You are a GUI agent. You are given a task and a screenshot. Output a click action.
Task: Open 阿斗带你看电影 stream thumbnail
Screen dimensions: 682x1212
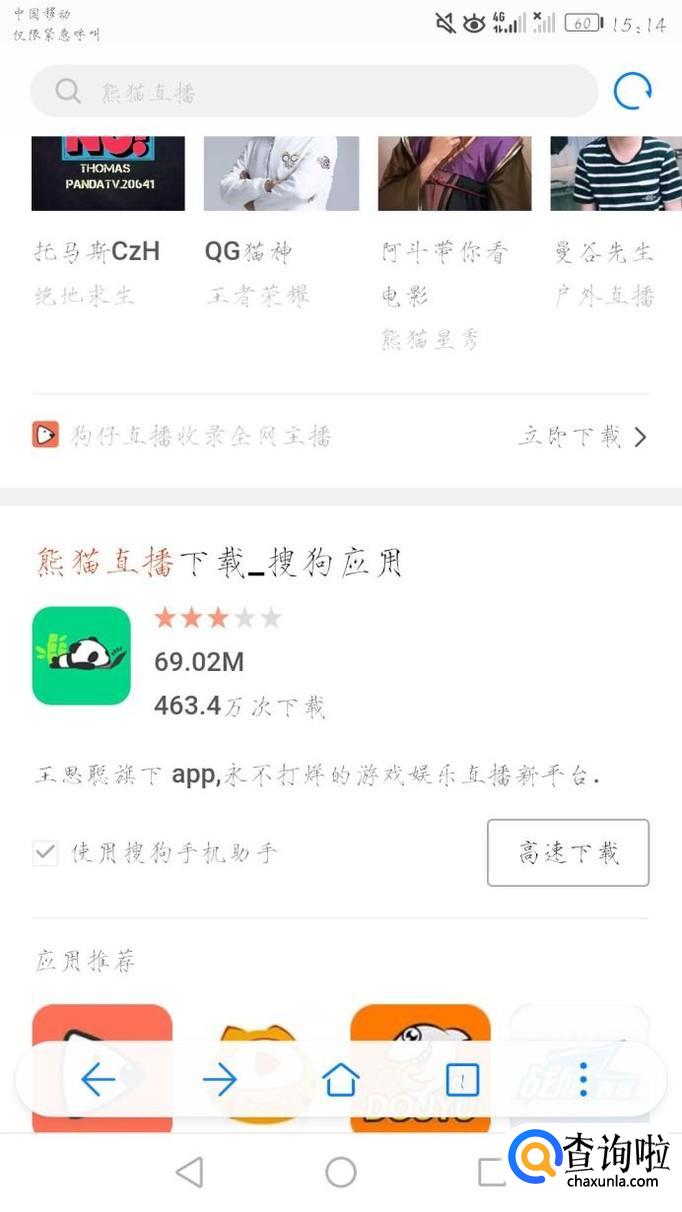pos(455,173)
